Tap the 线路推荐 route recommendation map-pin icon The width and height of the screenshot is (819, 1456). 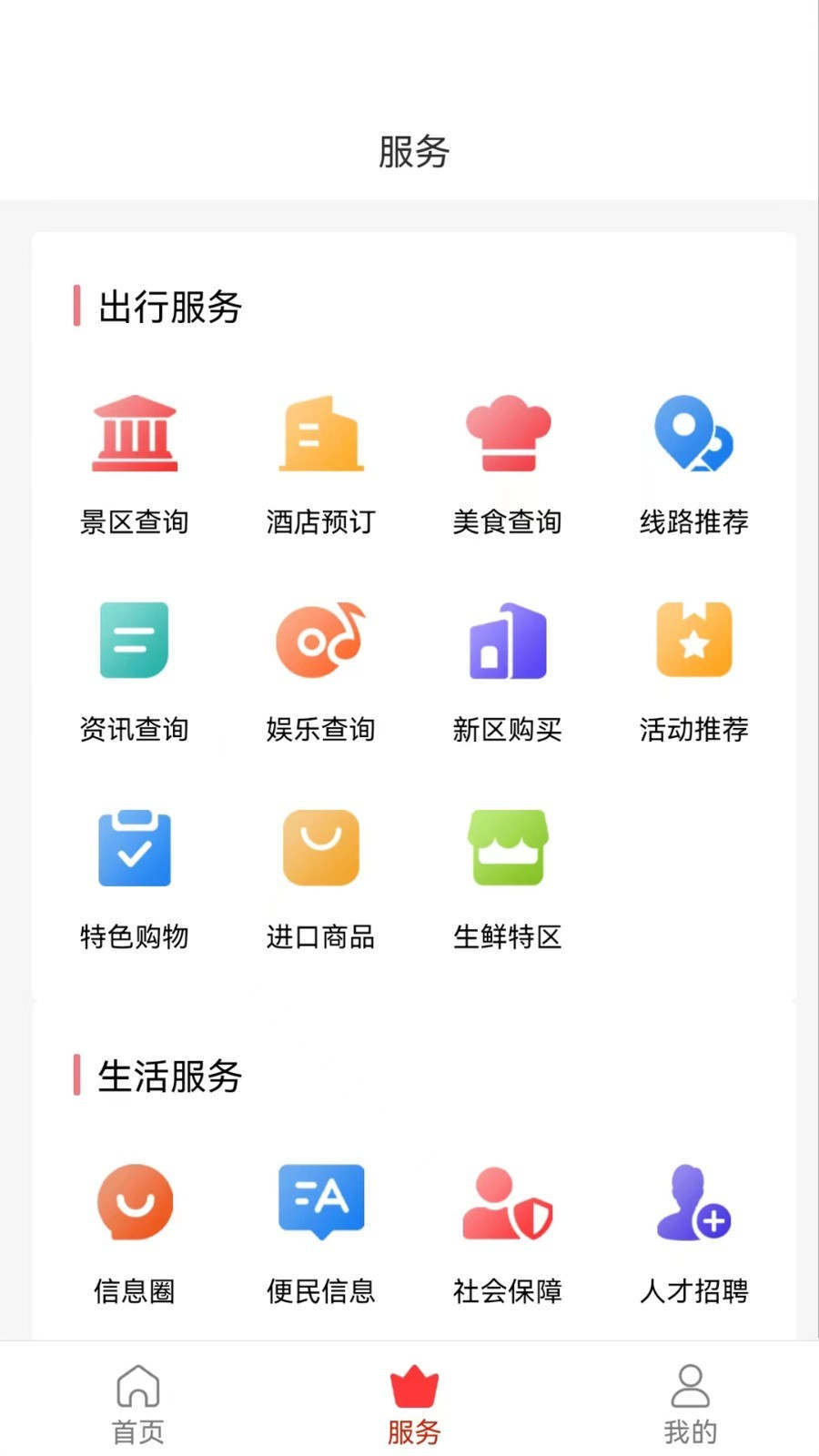coord(693,434)
